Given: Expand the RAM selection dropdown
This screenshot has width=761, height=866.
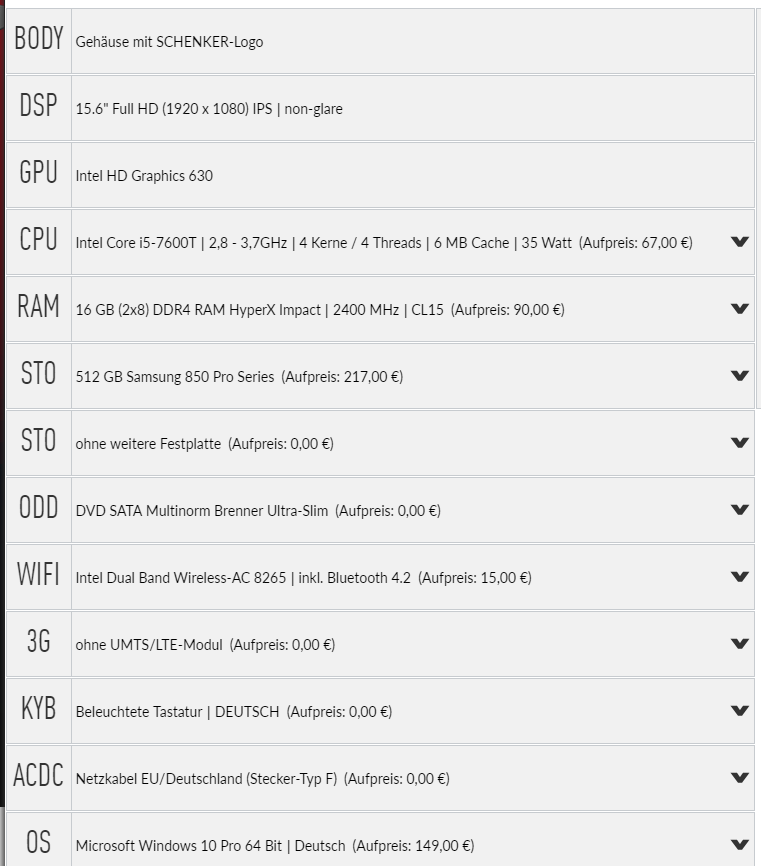Looking at the screenshot, I should pos(739,309).
